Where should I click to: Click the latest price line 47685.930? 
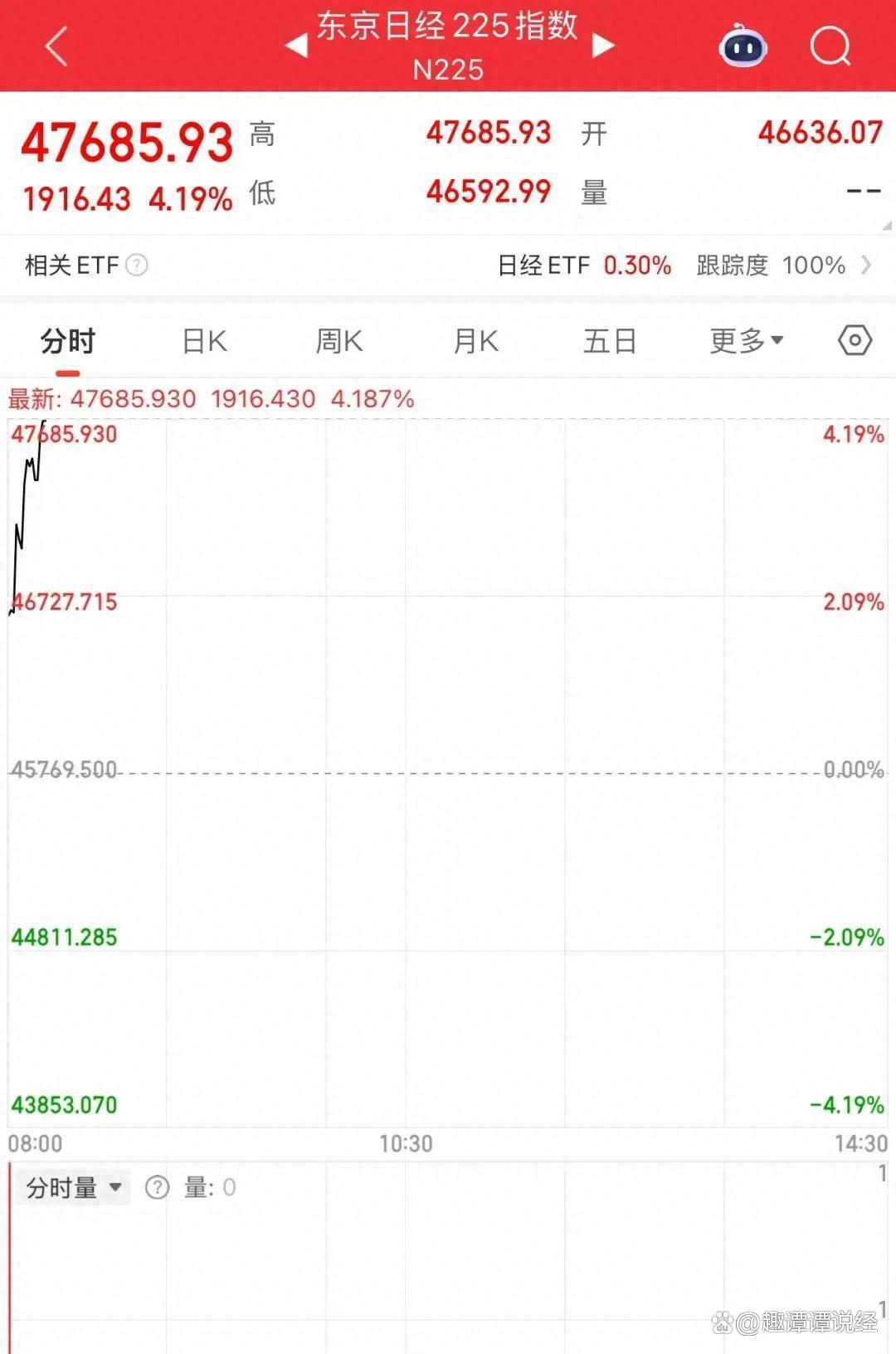point(62,434)
